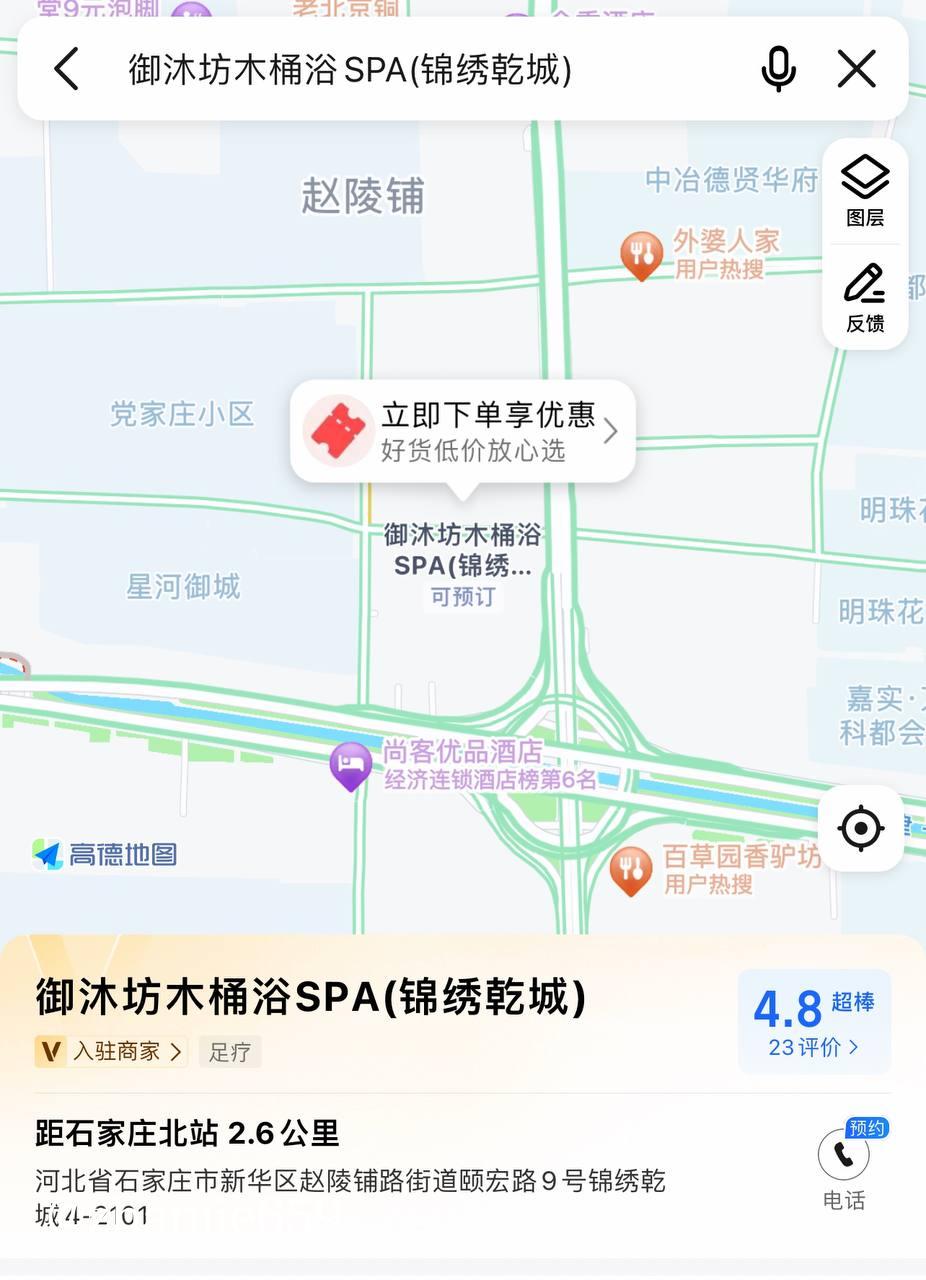This screenshot has width=926, height=1280.
Task: Go back from the search result
Action: coord(66,70)
